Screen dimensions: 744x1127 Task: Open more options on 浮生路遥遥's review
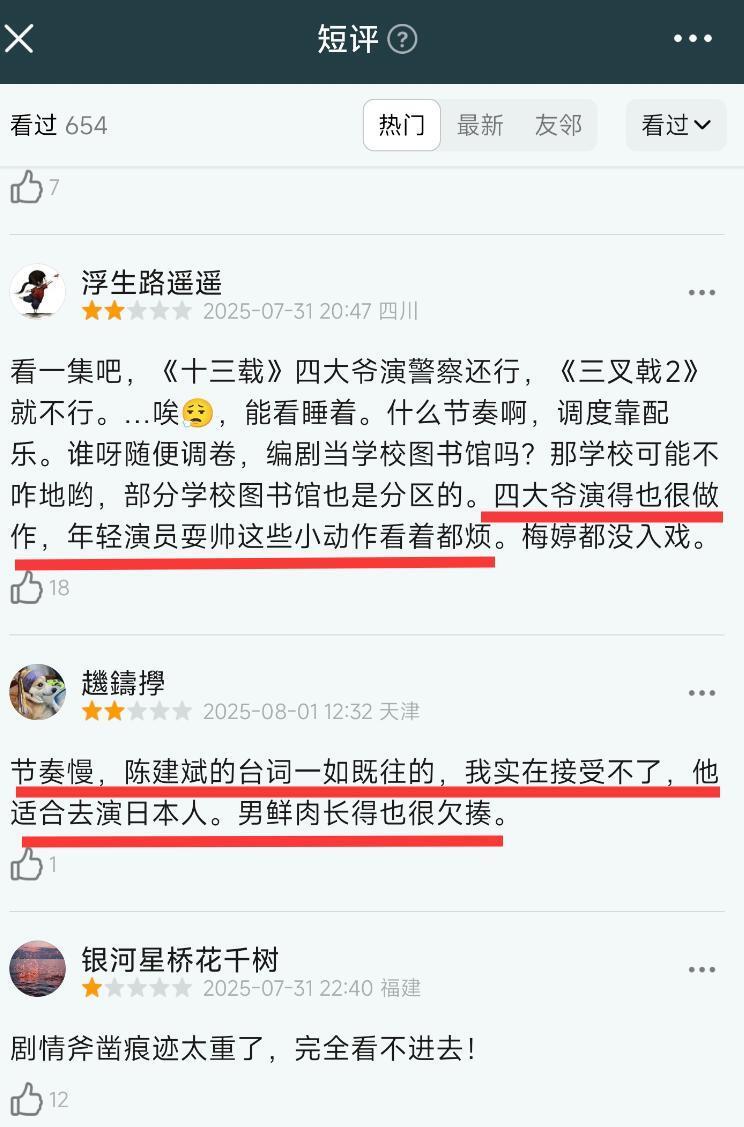(702, 292)
